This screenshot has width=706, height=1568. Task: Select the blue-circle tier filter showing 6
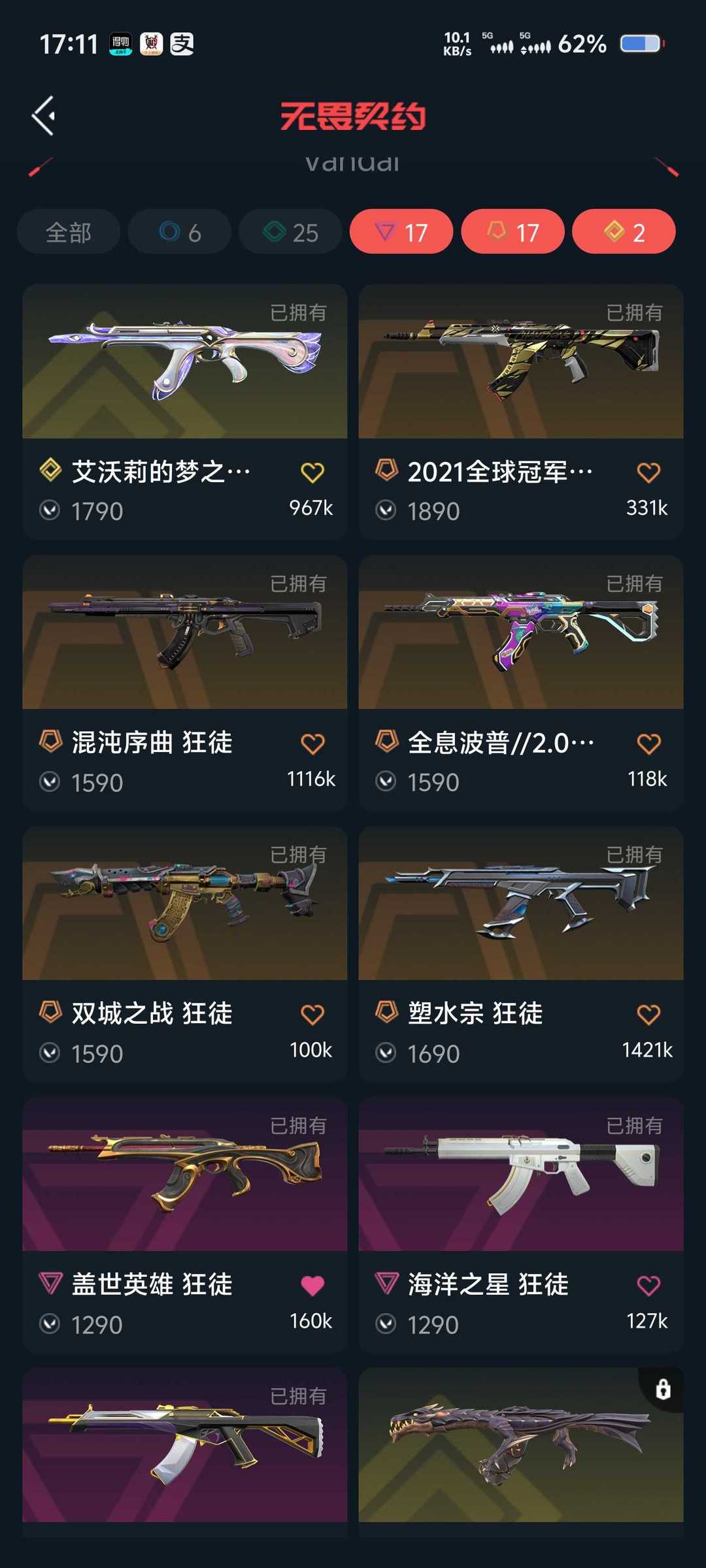[x=180, y=232]
